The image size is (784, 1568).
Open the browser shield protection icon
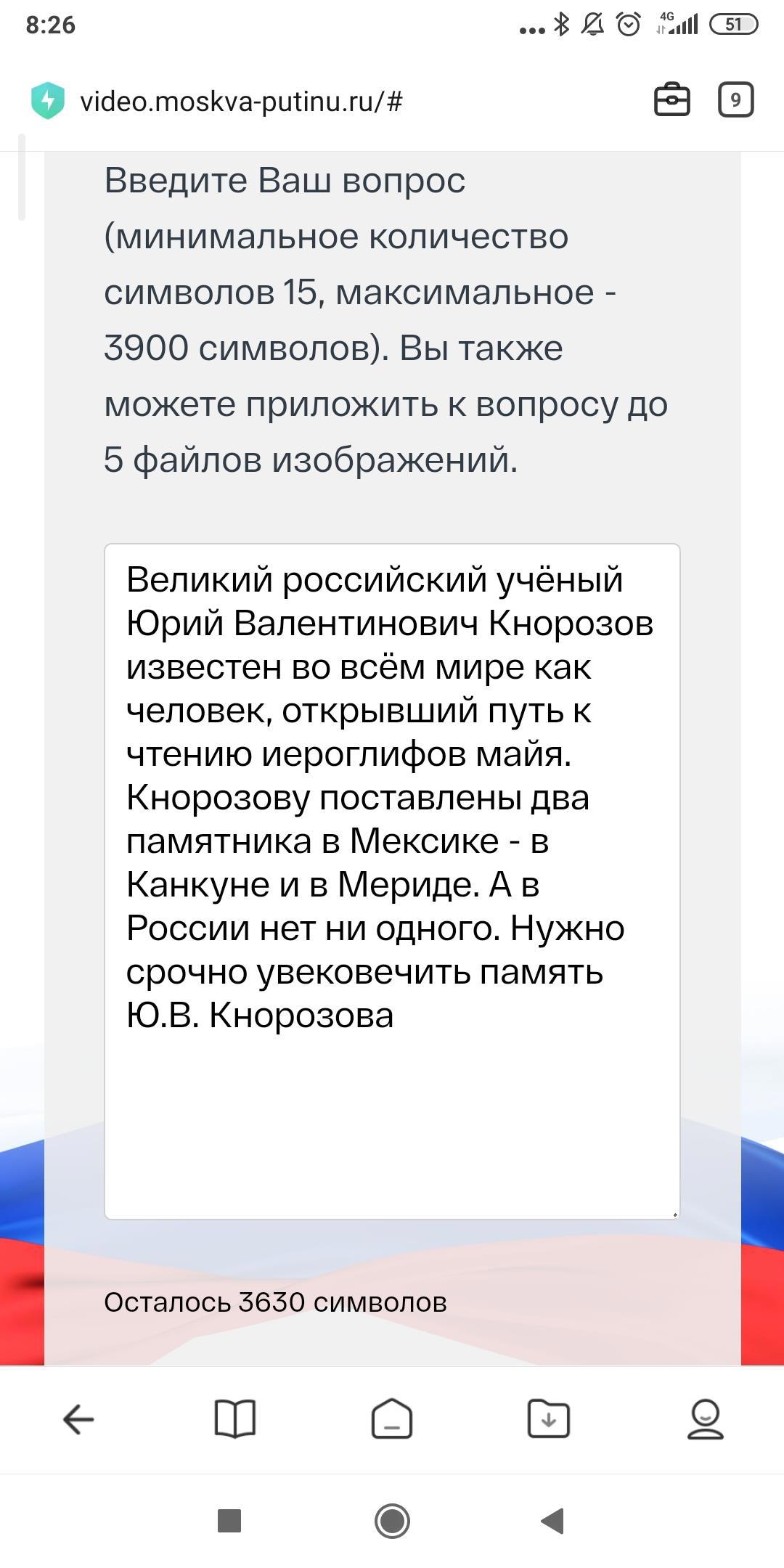pyautogui.click(x=48, y=100)
